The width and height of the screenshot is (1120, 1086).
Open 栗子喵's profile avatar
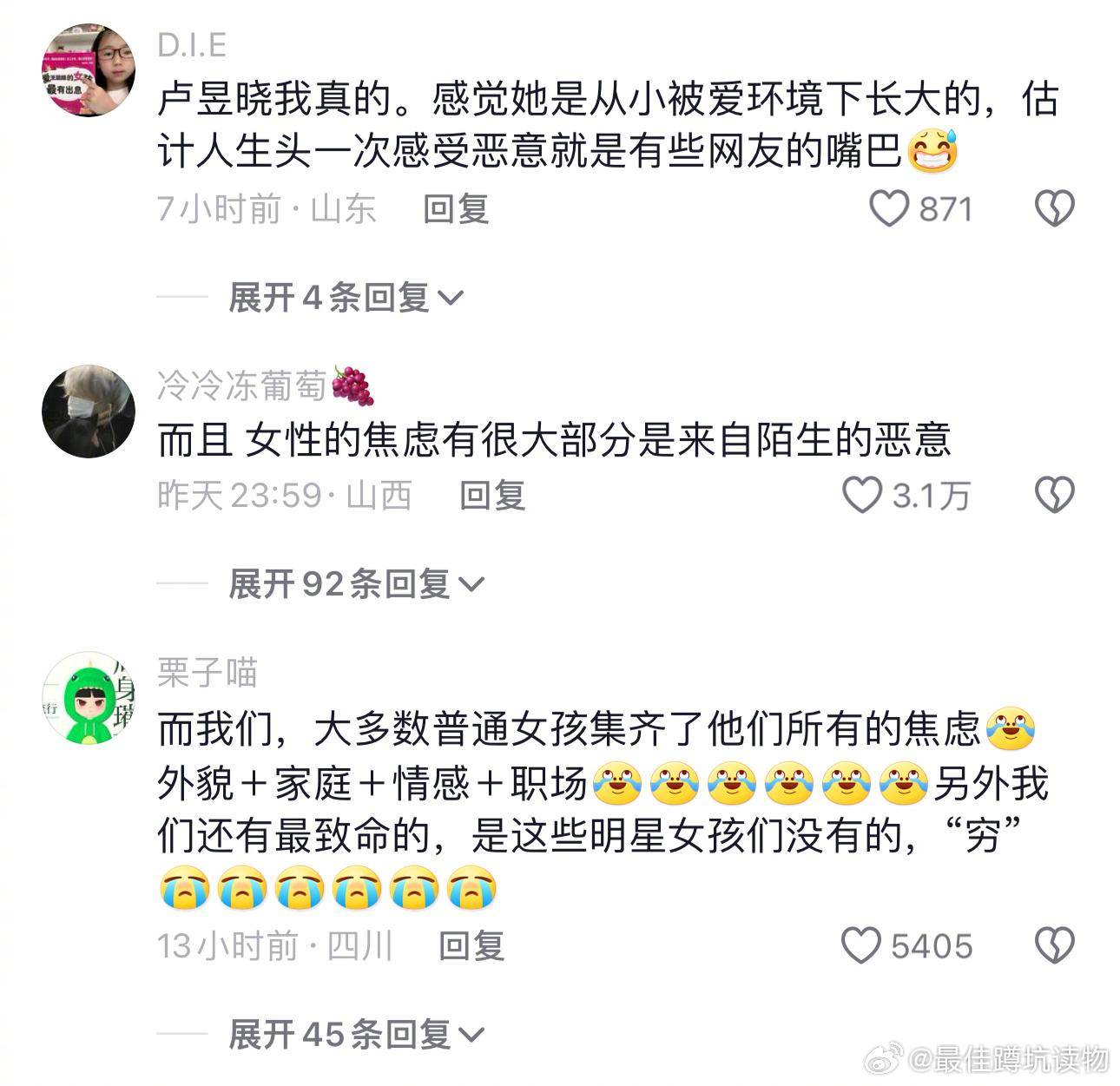(89, 698)
